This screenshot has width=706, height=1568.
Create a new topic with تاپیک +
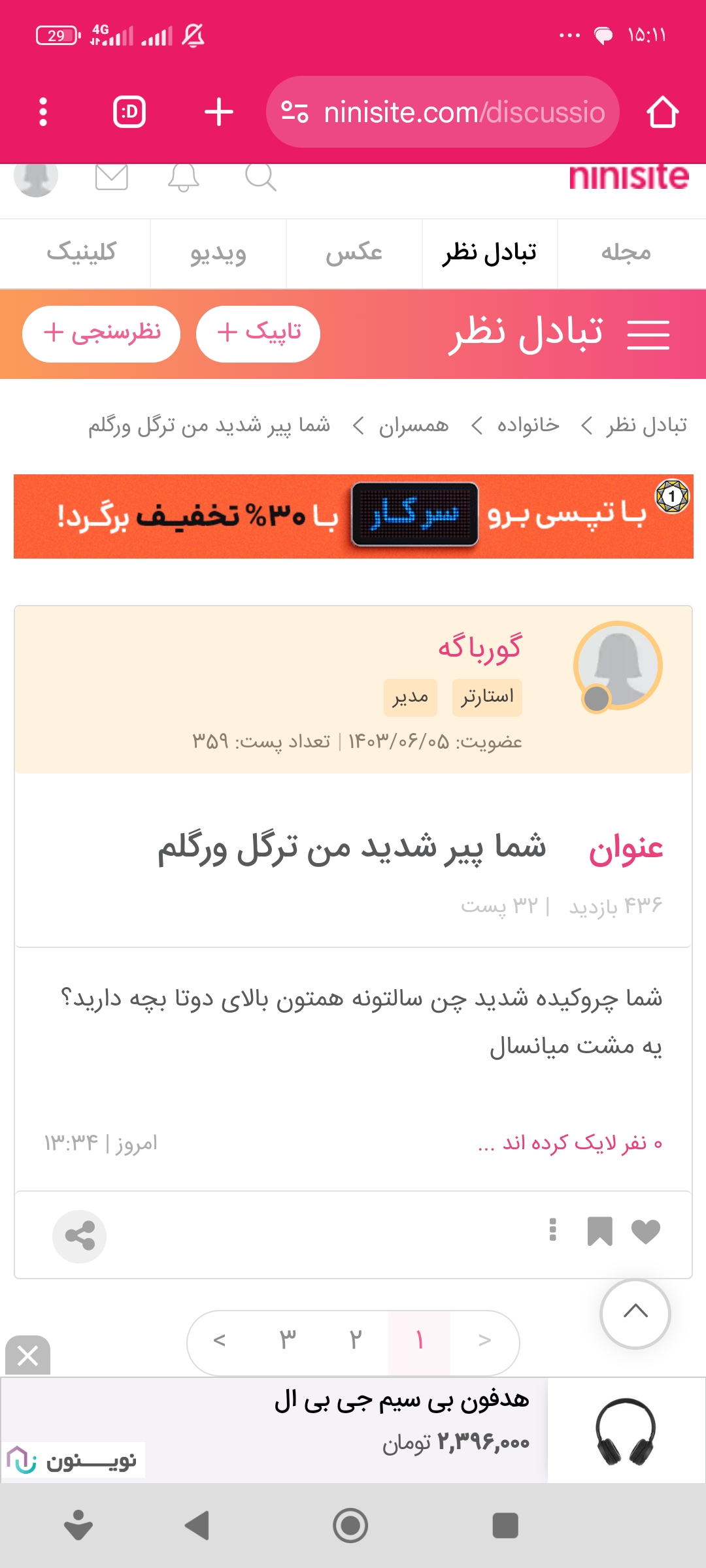pyautogui.click(x=258, y=333)
